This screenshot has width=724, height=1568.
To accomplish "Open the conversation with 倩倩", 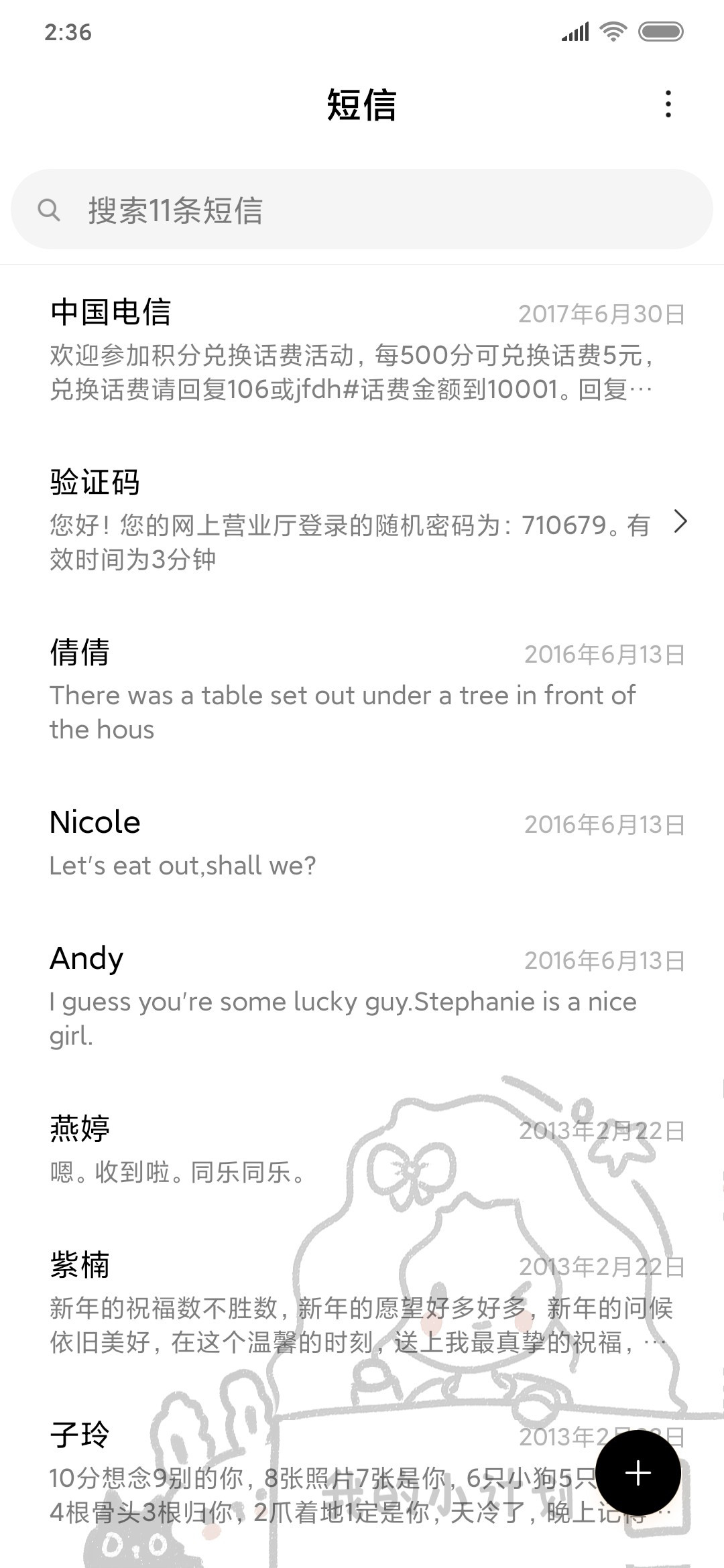I will 362,690.
